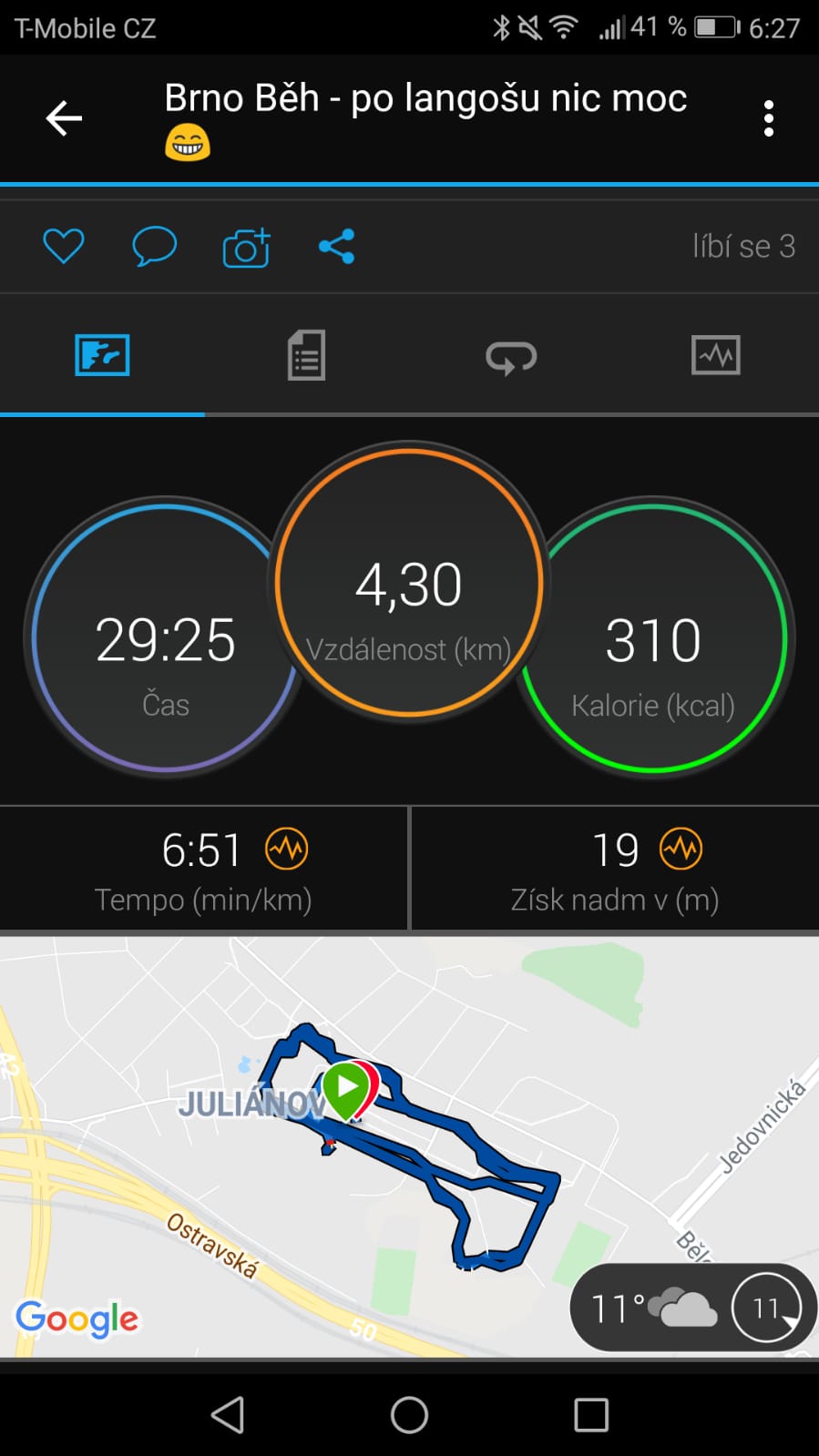
Task: Open the recent apps view
Action: [x=591, y=1415]
